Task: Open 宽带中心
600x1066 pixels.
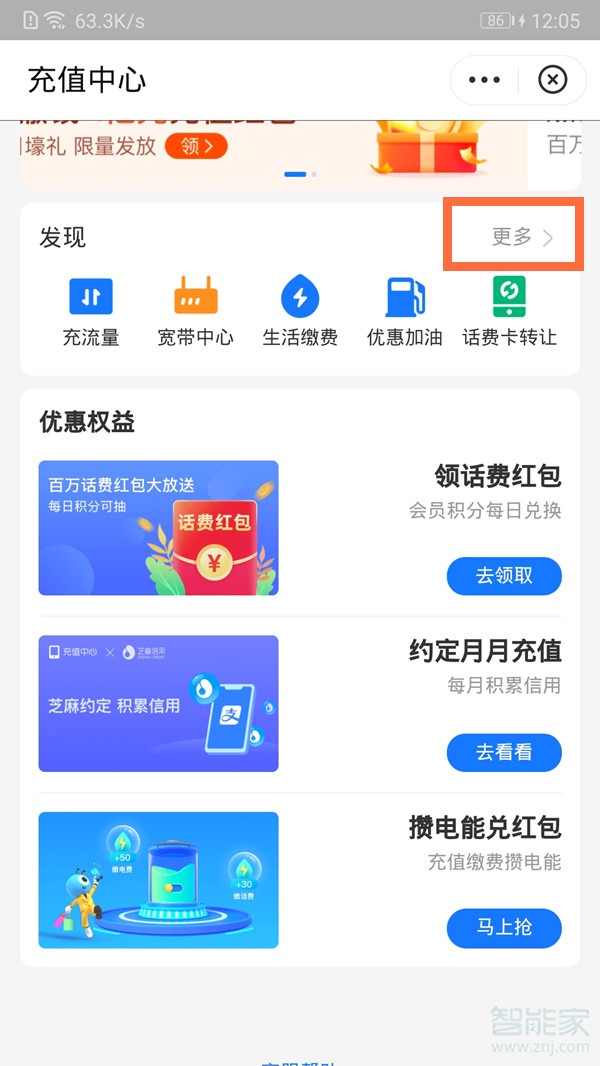Action: point(195,312)
